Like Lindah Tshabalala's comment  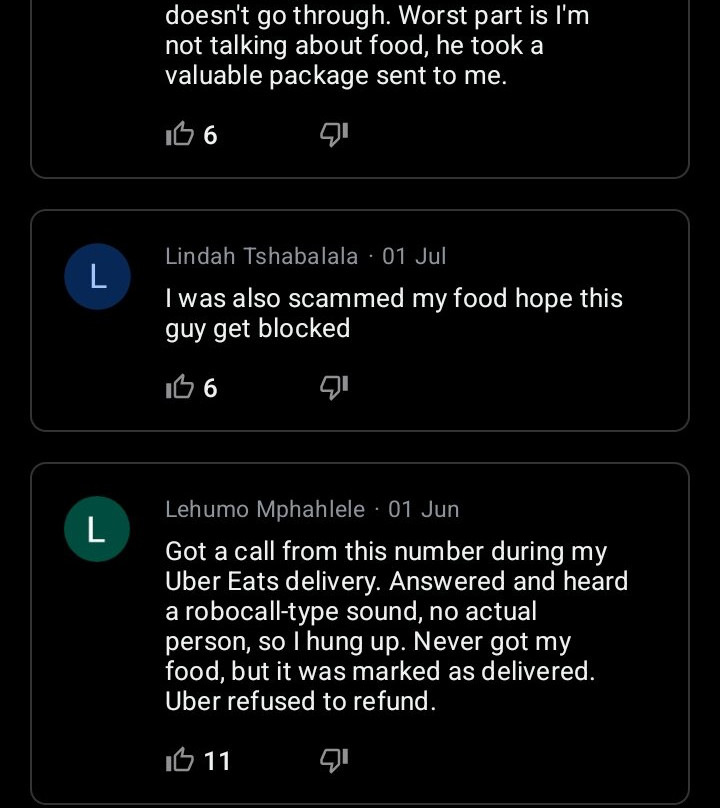point(180,387)
